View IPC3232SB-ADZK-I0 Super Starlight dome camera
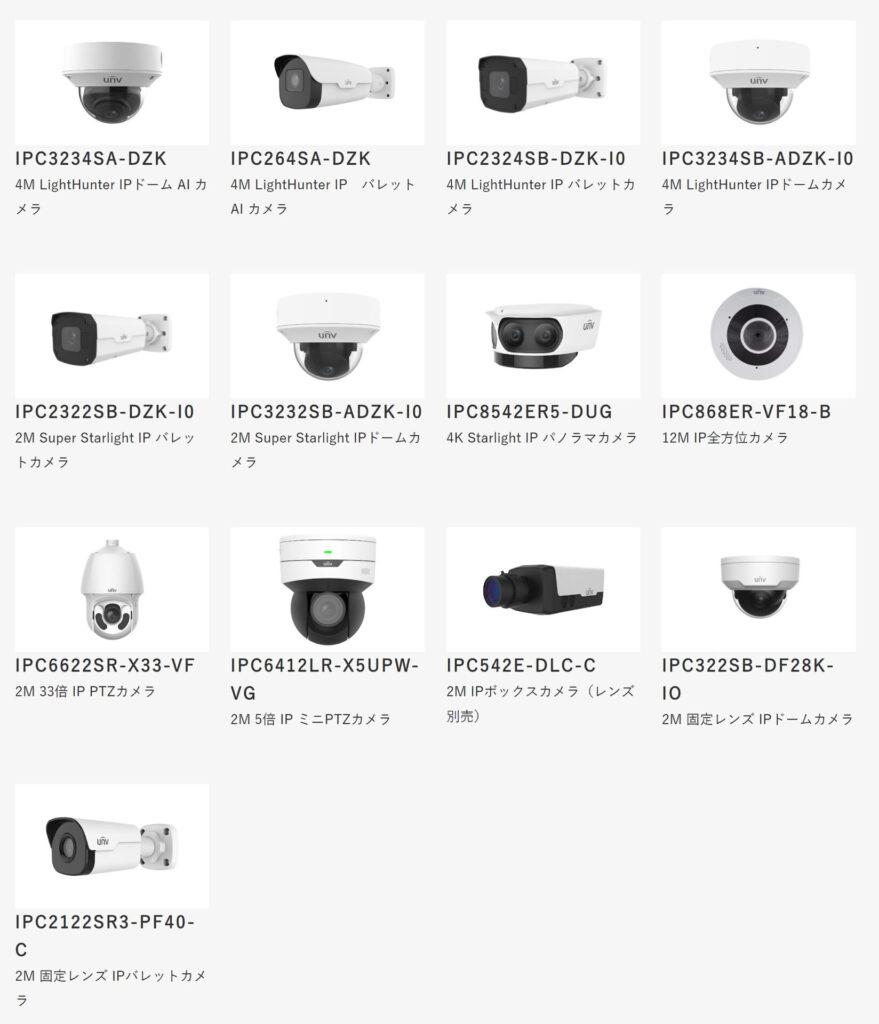 click(x=327, y=336)
